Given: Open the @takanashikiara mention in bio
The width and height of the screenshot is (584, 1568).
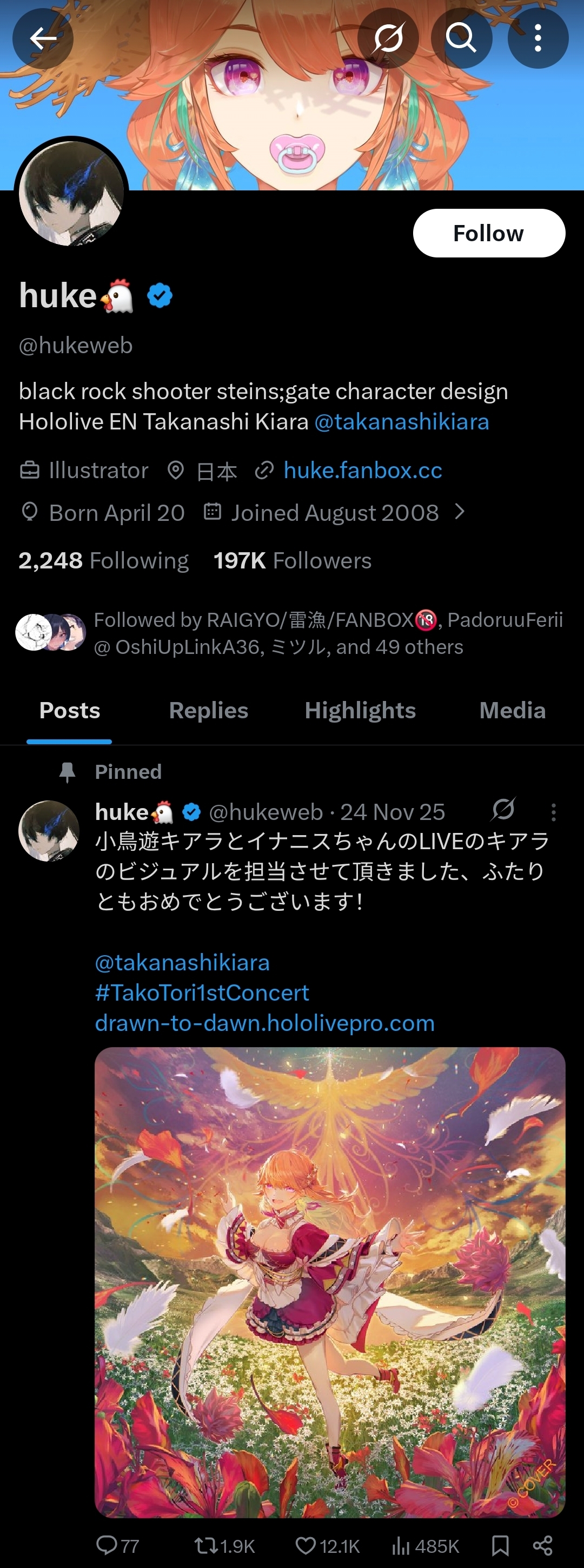Looking at the screenshot, I should tap(401, 422).
